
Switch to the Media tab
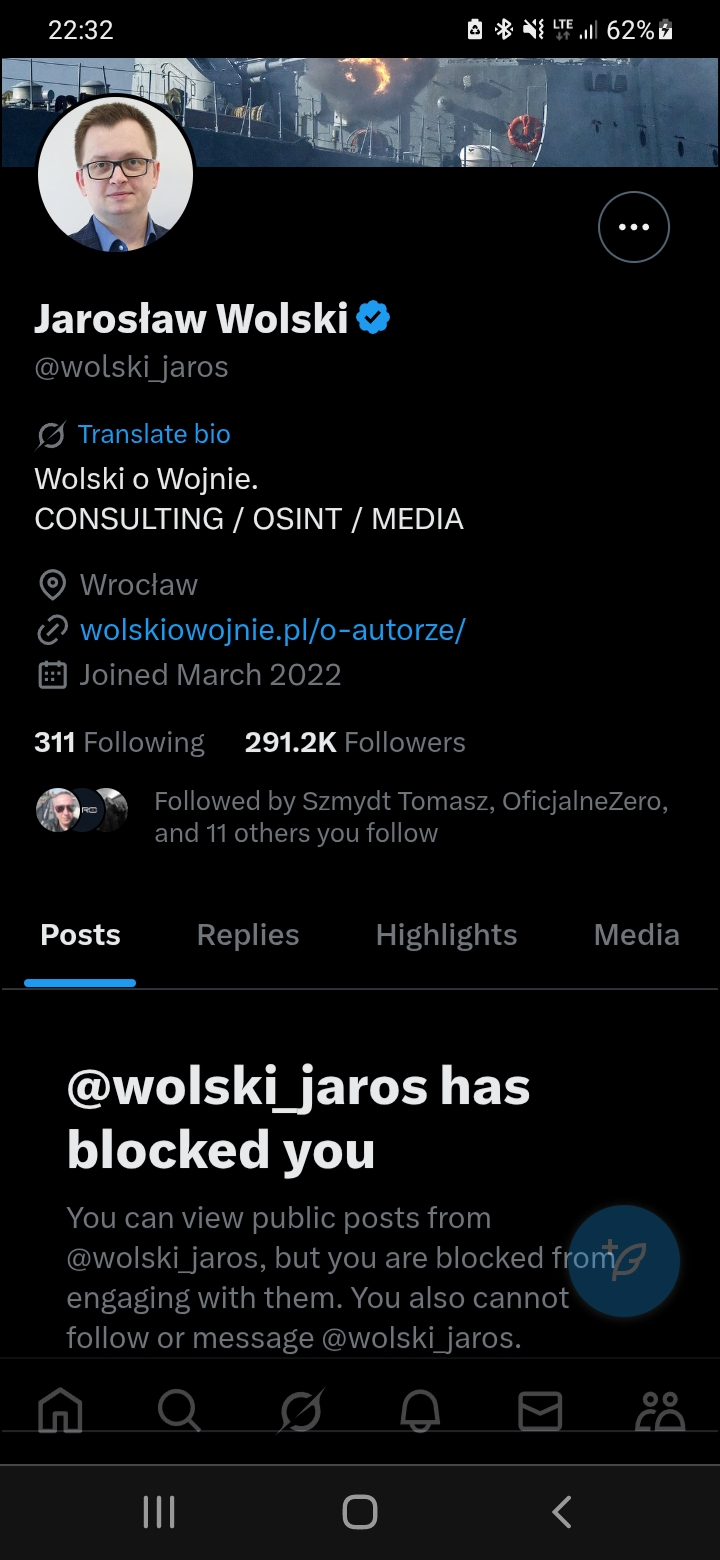636,935
